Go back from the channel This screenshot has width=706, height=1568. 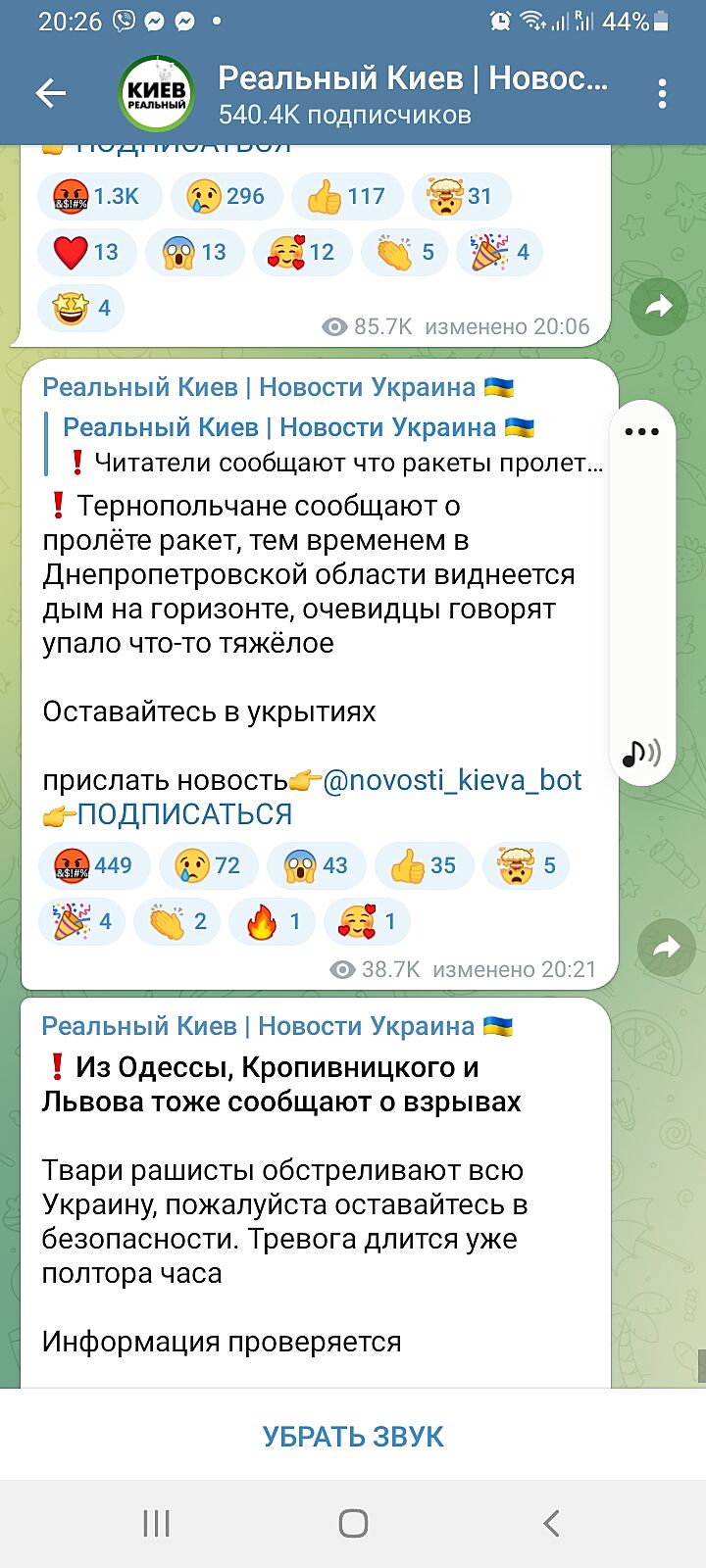(x=50, y=94)
